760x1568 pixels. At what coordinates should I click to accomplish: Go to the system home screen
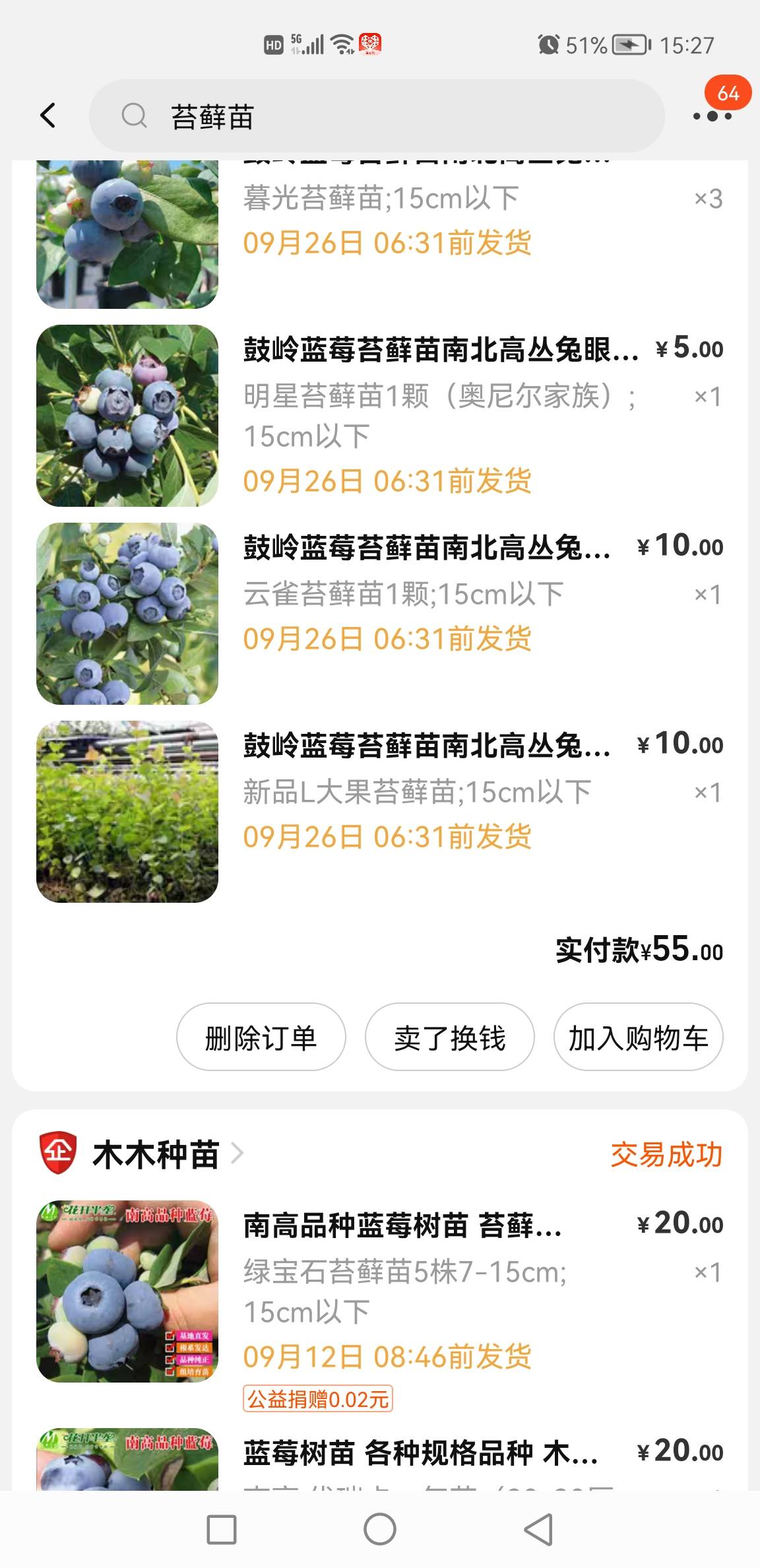pyautogui.click(x=380, y=1529)
